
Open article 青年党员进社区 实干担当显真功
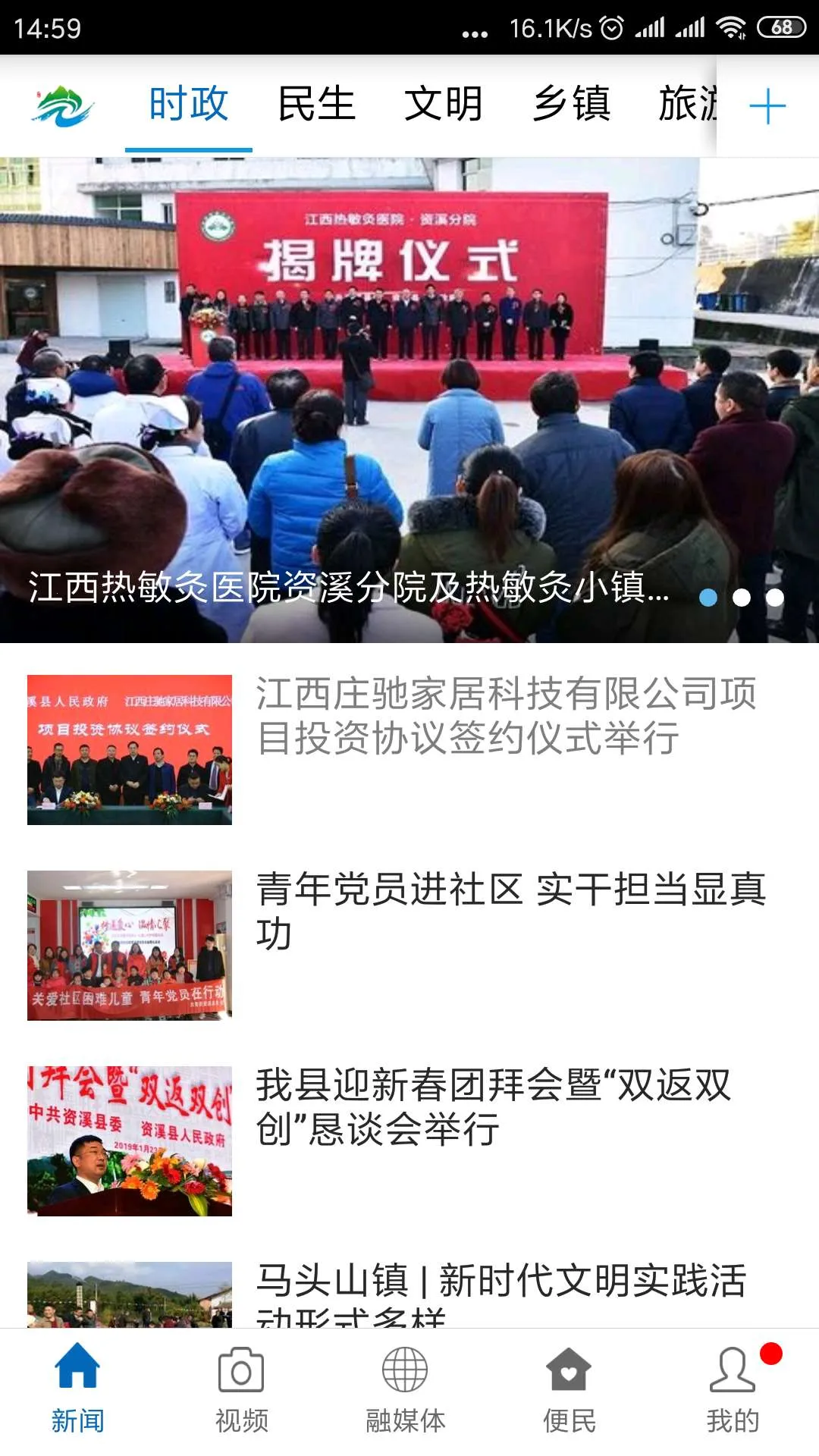(x=510, y=912)
